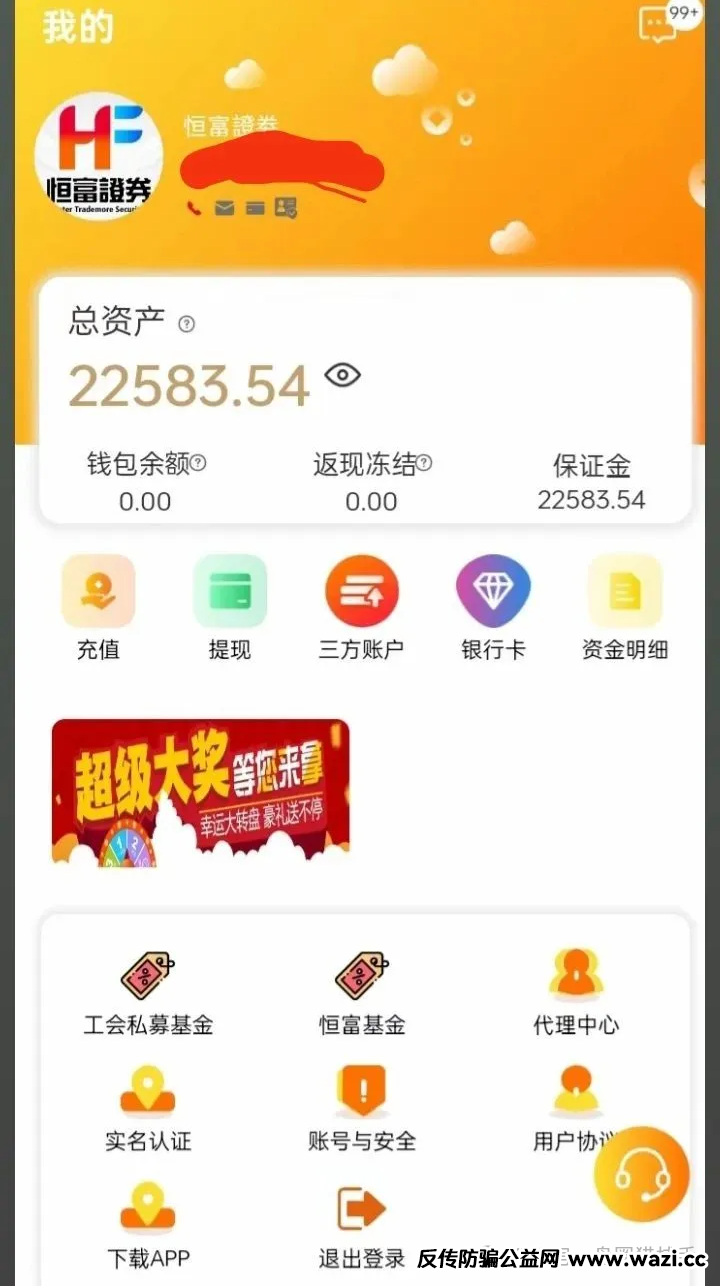Screen dimensions: 720x1286
Task: Open the 超级大奖 lucky wheel banner
Action: (x=201, y=792)
